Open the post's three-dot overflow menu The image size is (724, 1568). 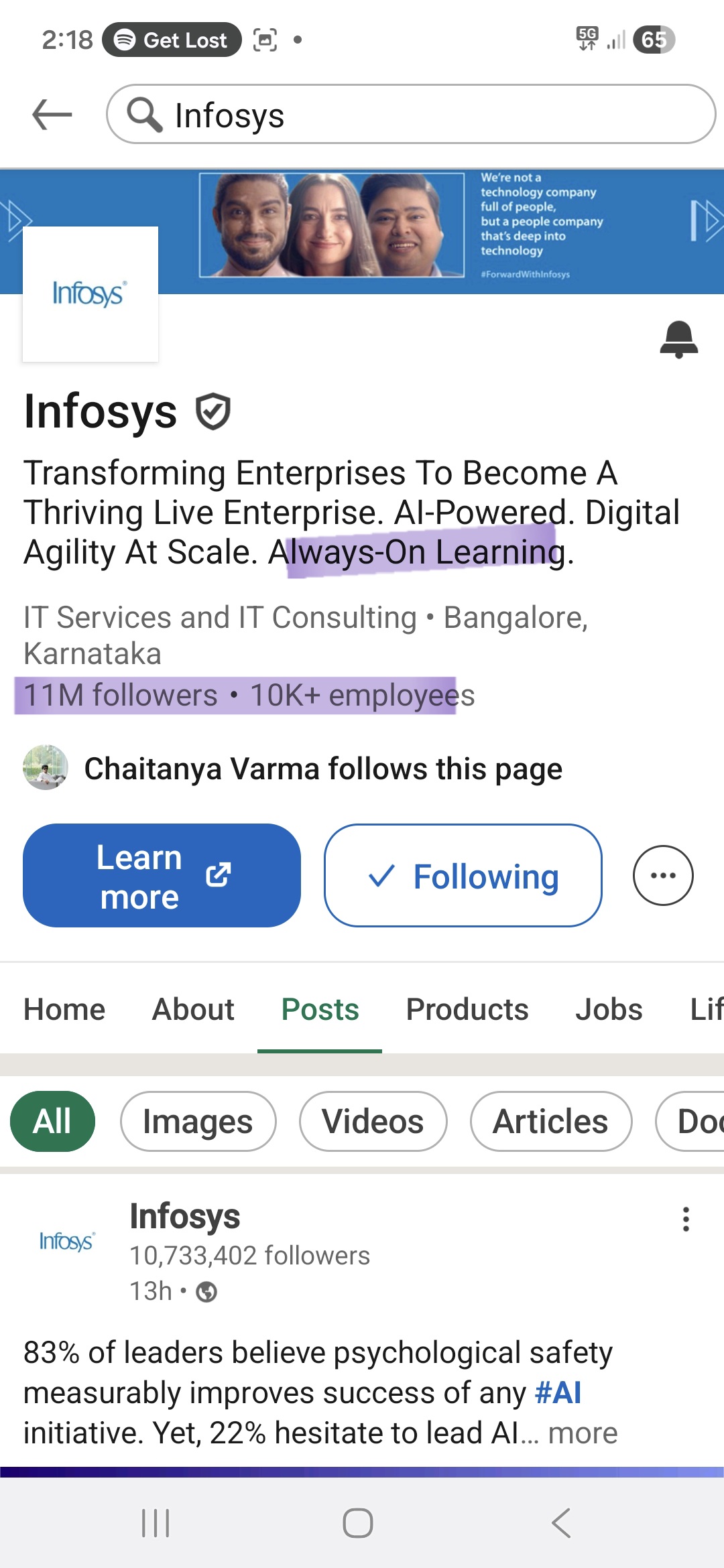685,1220
